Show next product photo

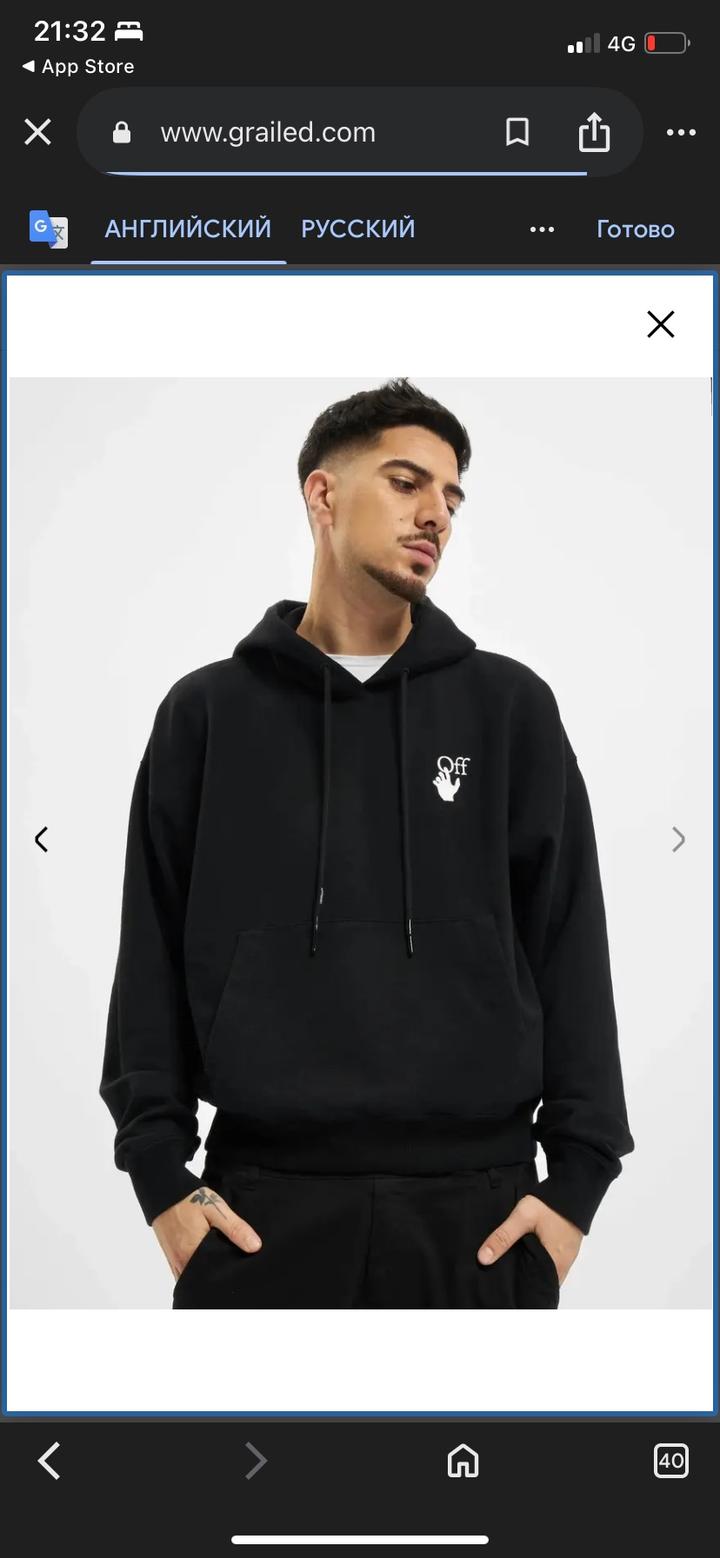[x=678, y=839]
